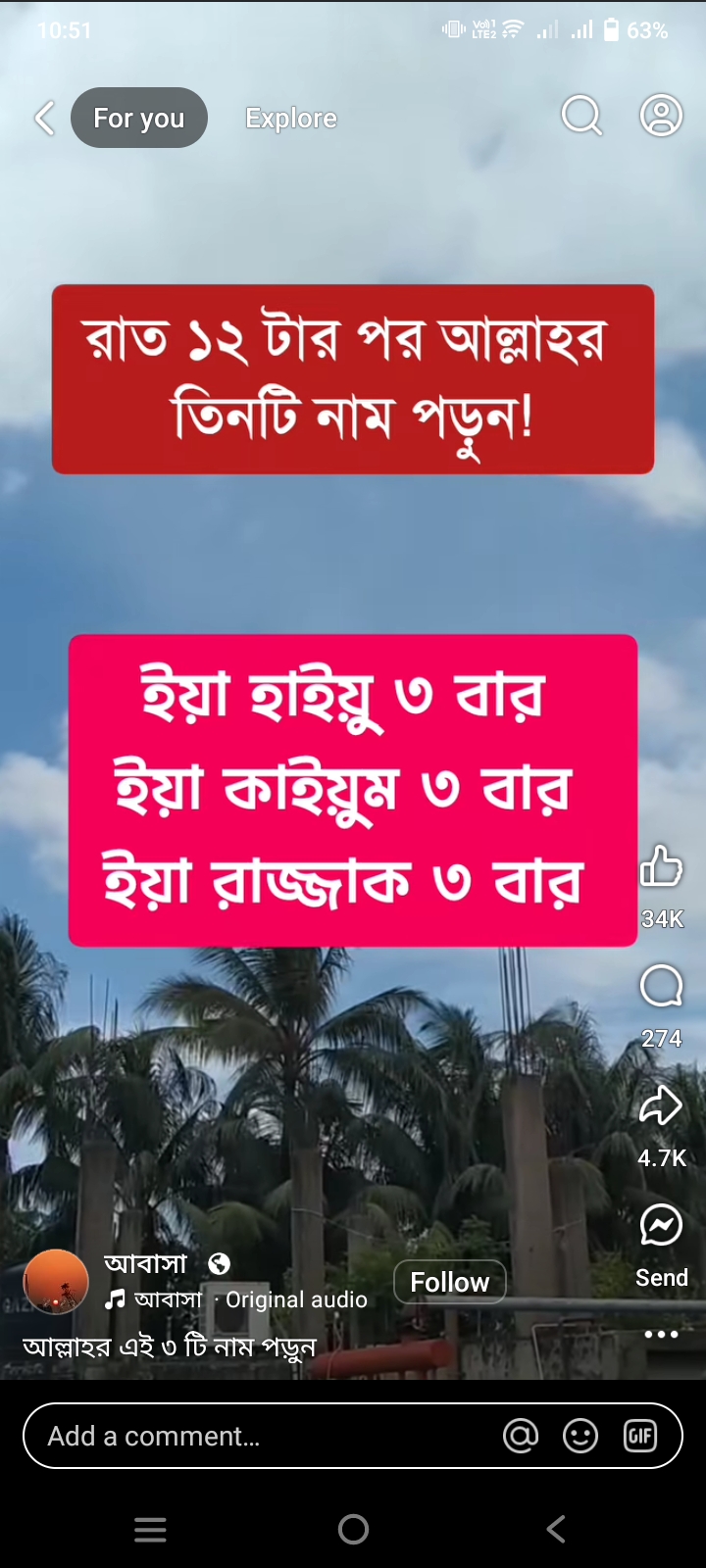
Task: Open the profile icon at top right
Action: tap(661, 116)
